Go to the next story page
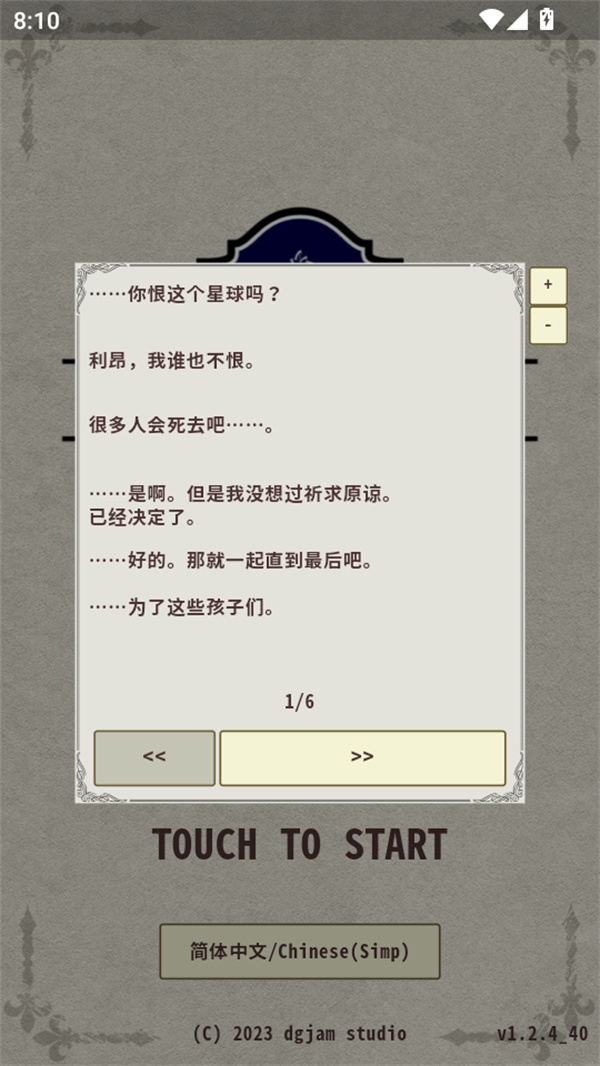Viewport: 600px width, 1066px height. pyautogui.click(x=362, y=757)
